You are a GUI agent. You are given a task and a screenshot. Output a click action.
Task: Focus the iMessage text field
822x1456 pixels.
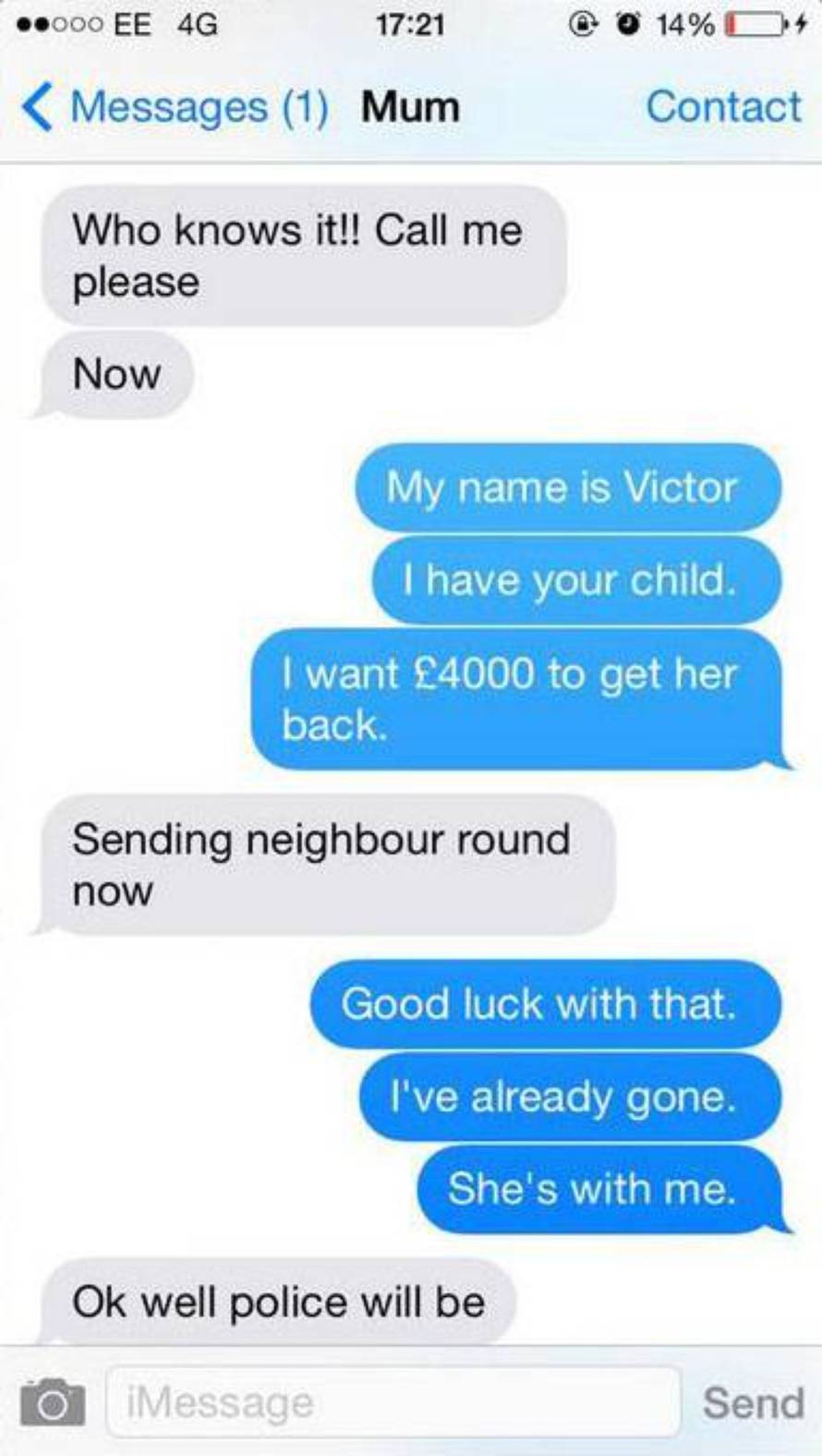click(393, 1402)
